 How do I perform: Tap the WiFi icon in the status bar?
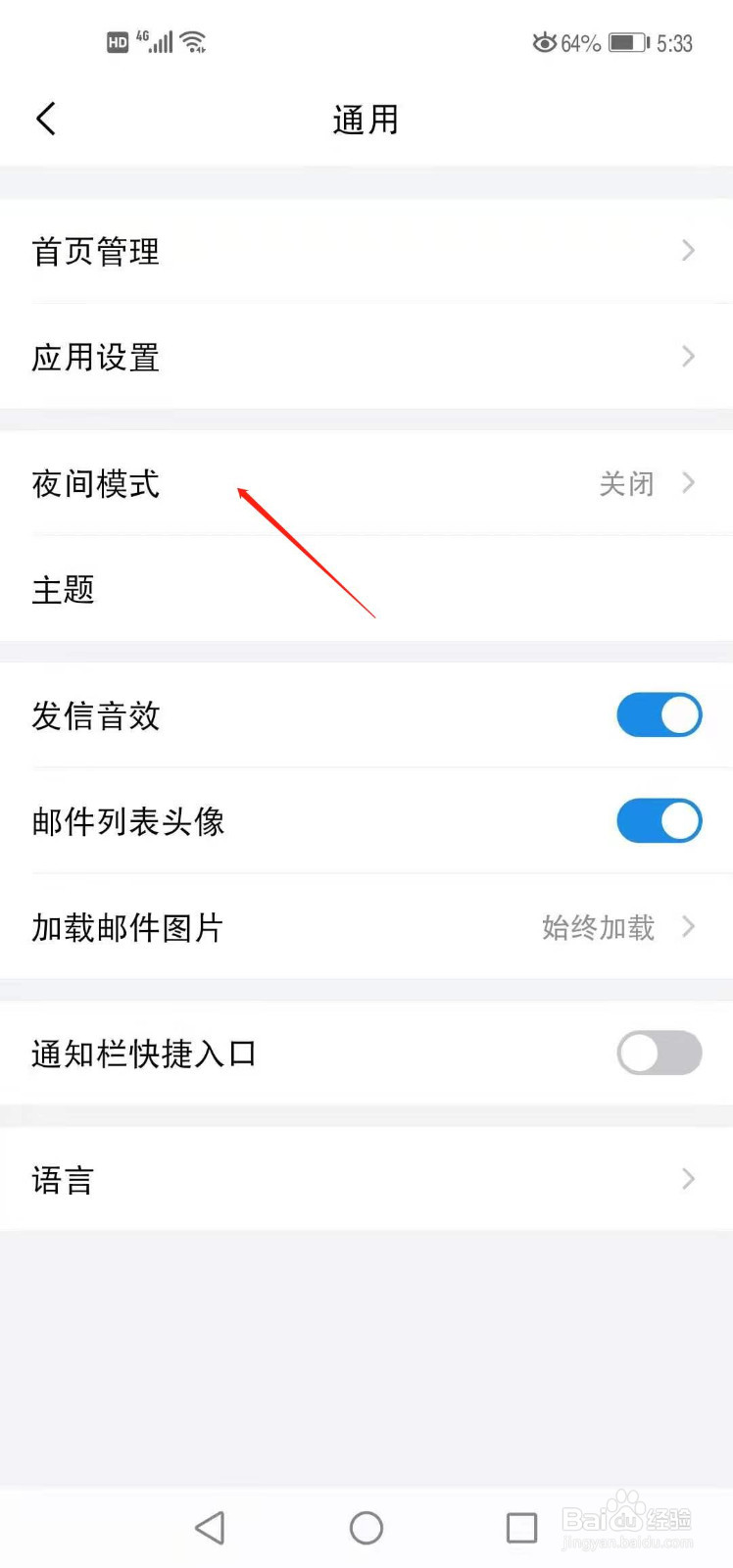click(192, 41)
